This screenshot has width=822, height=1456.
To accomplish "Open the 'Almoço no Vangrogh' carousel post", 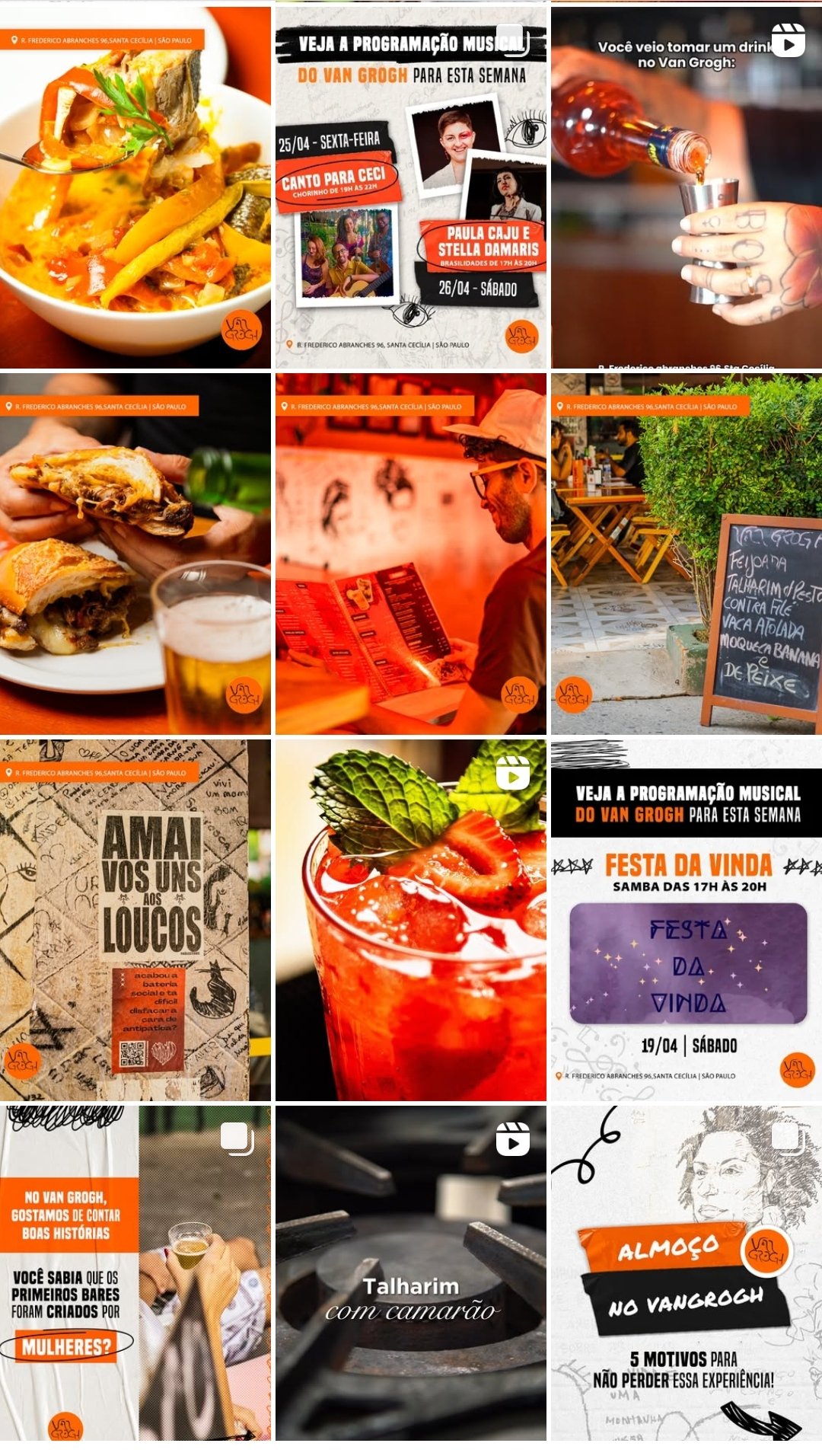I will point(686,1273).
